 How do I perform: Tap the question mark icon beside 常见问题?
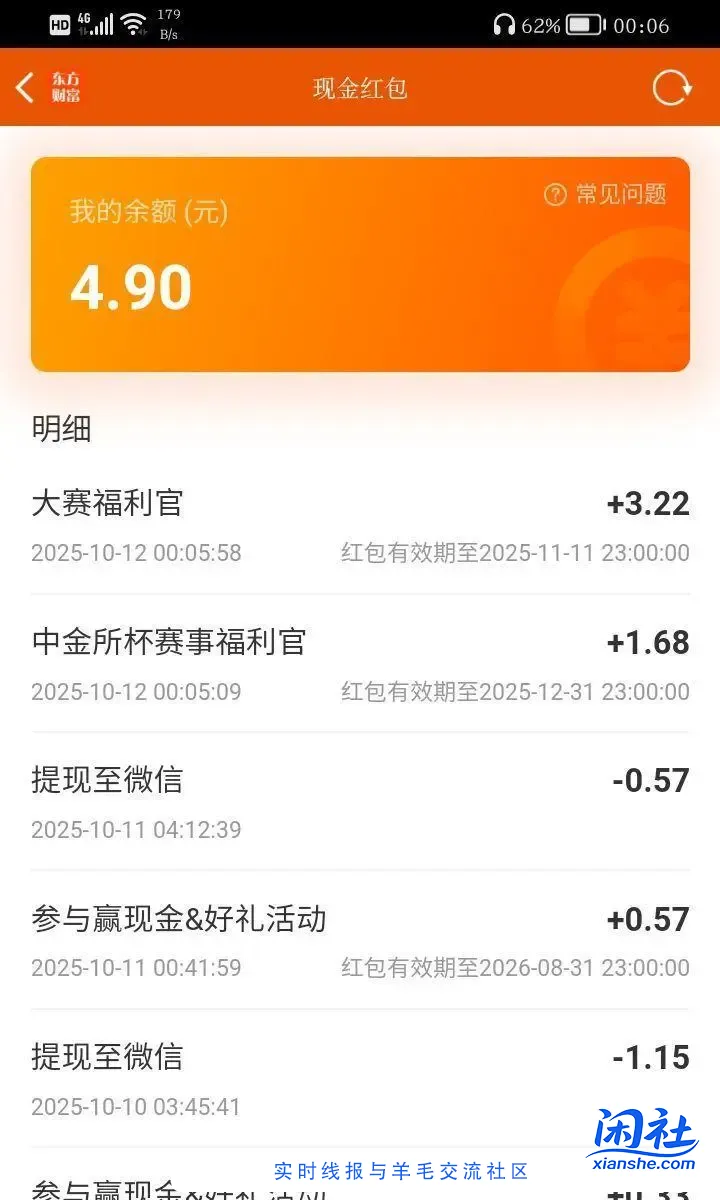tap(554, 196)
